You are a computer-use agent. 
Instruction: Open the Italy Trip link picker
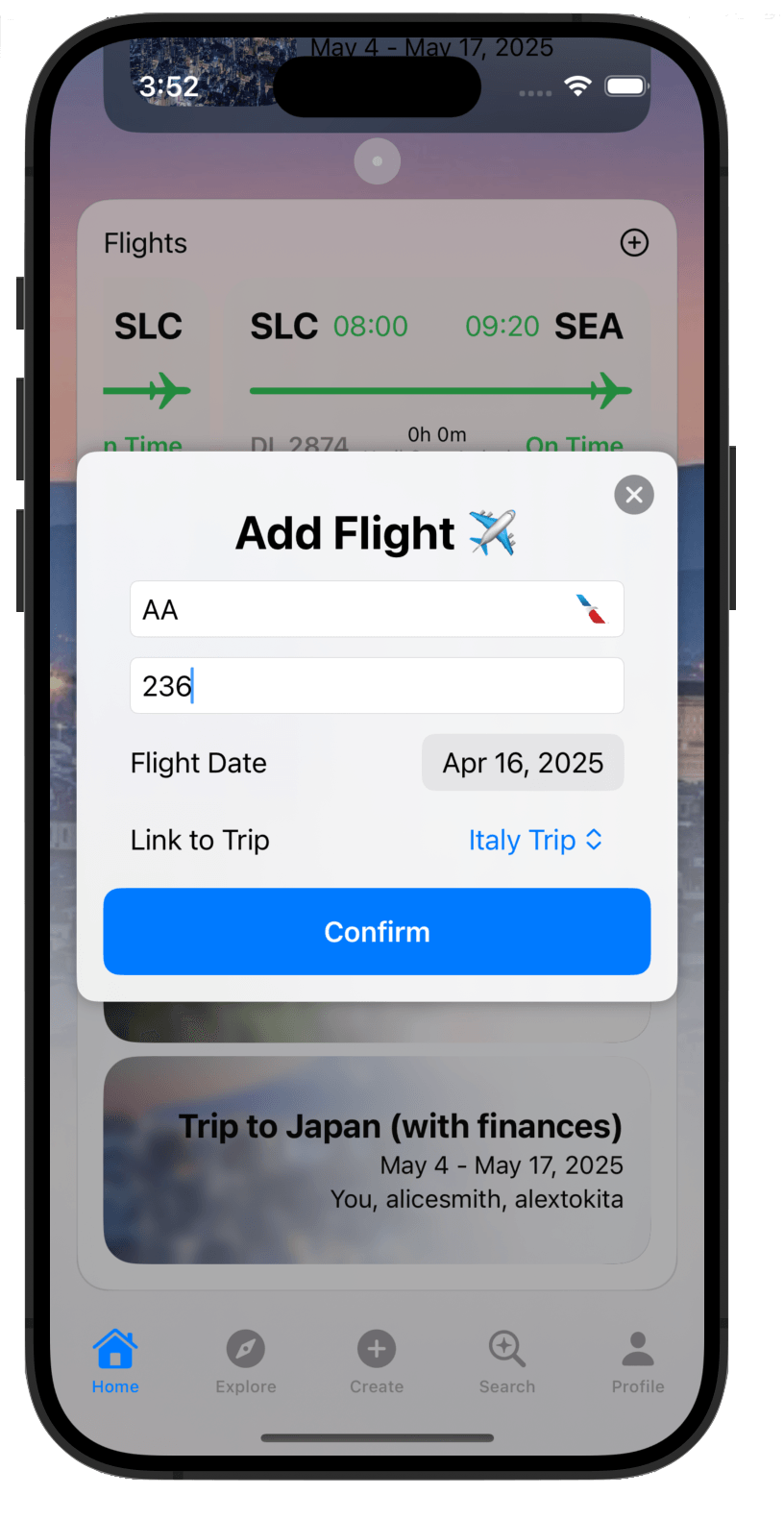click(x=535, y=840)
